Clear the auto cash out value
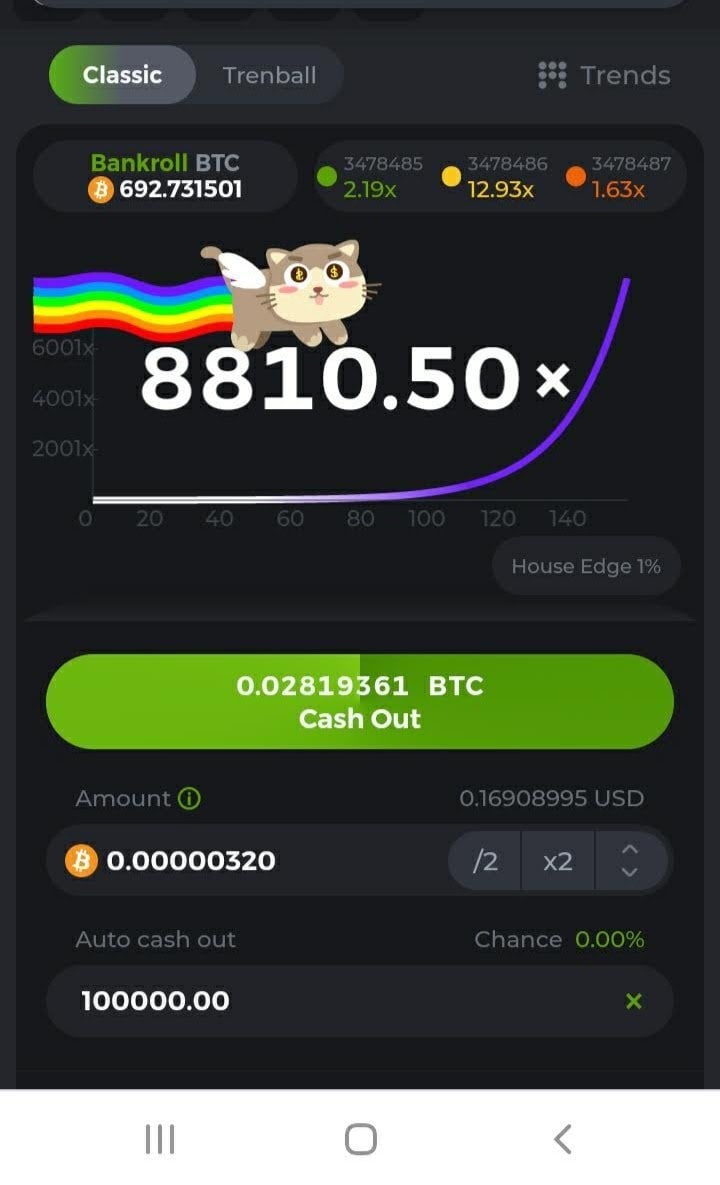 coord(633,1001)
